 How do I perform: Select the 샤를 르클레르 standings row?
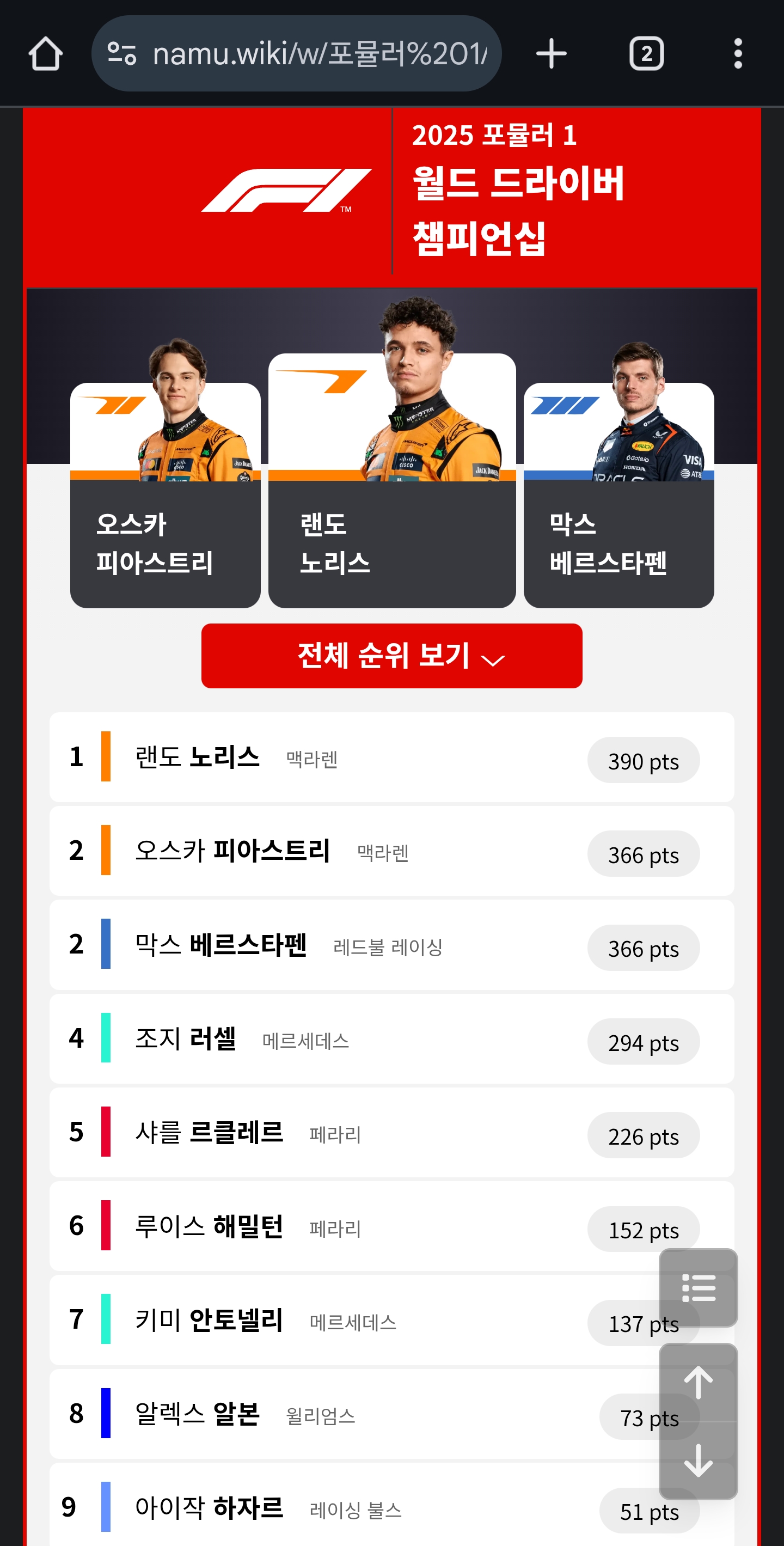391,1133
